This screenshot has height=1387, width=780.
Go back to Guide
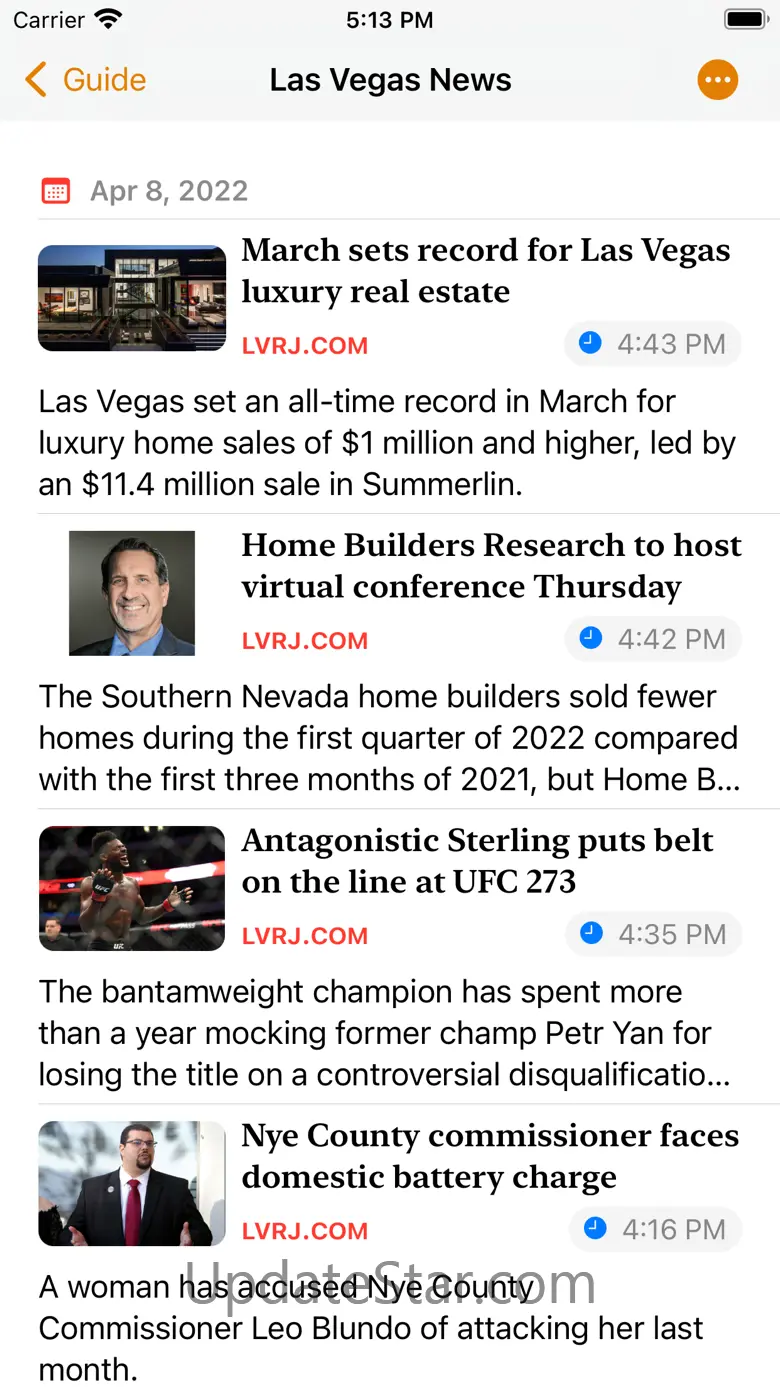[x=85, y=80]
